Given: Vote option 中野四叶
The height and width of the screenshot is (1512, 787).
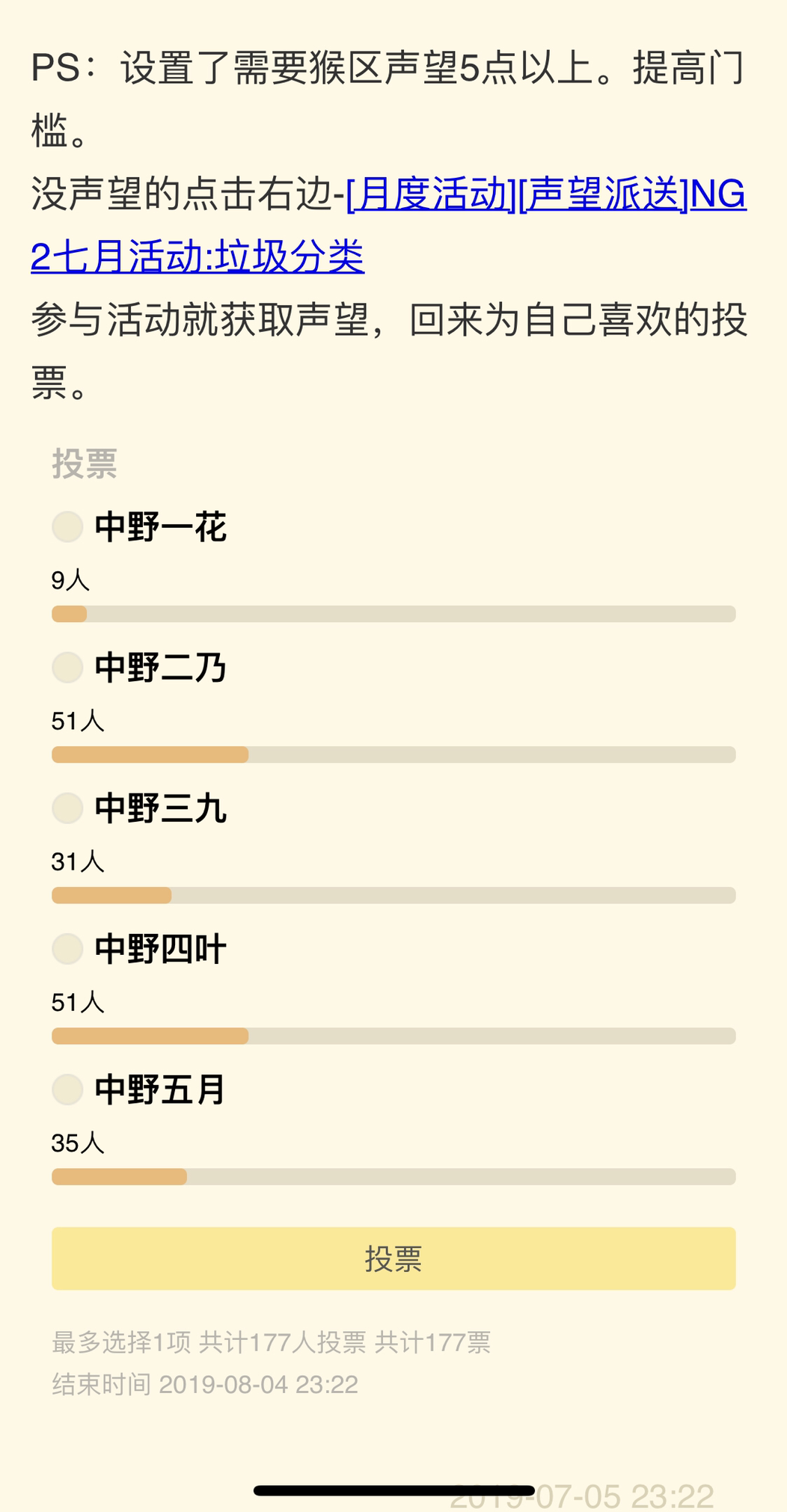Looking at the screenshot, I should pos(67,948).
